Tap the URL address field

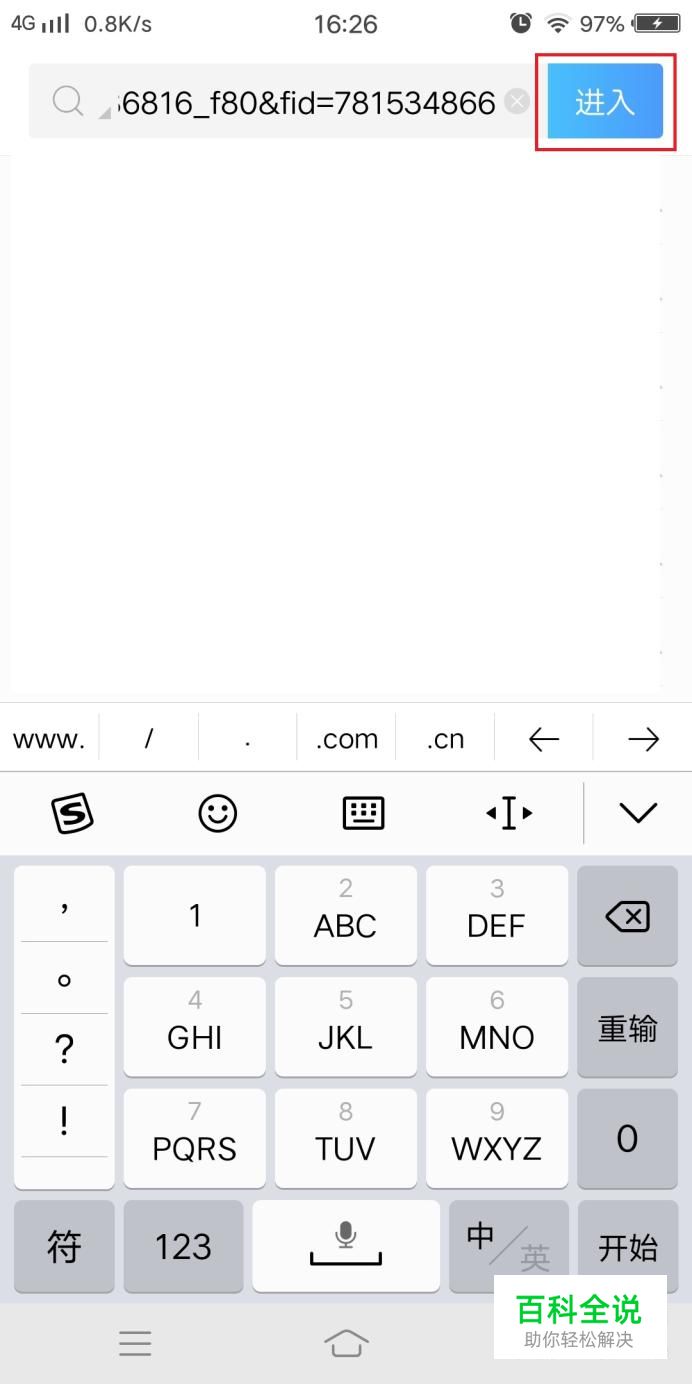(283, 101)
